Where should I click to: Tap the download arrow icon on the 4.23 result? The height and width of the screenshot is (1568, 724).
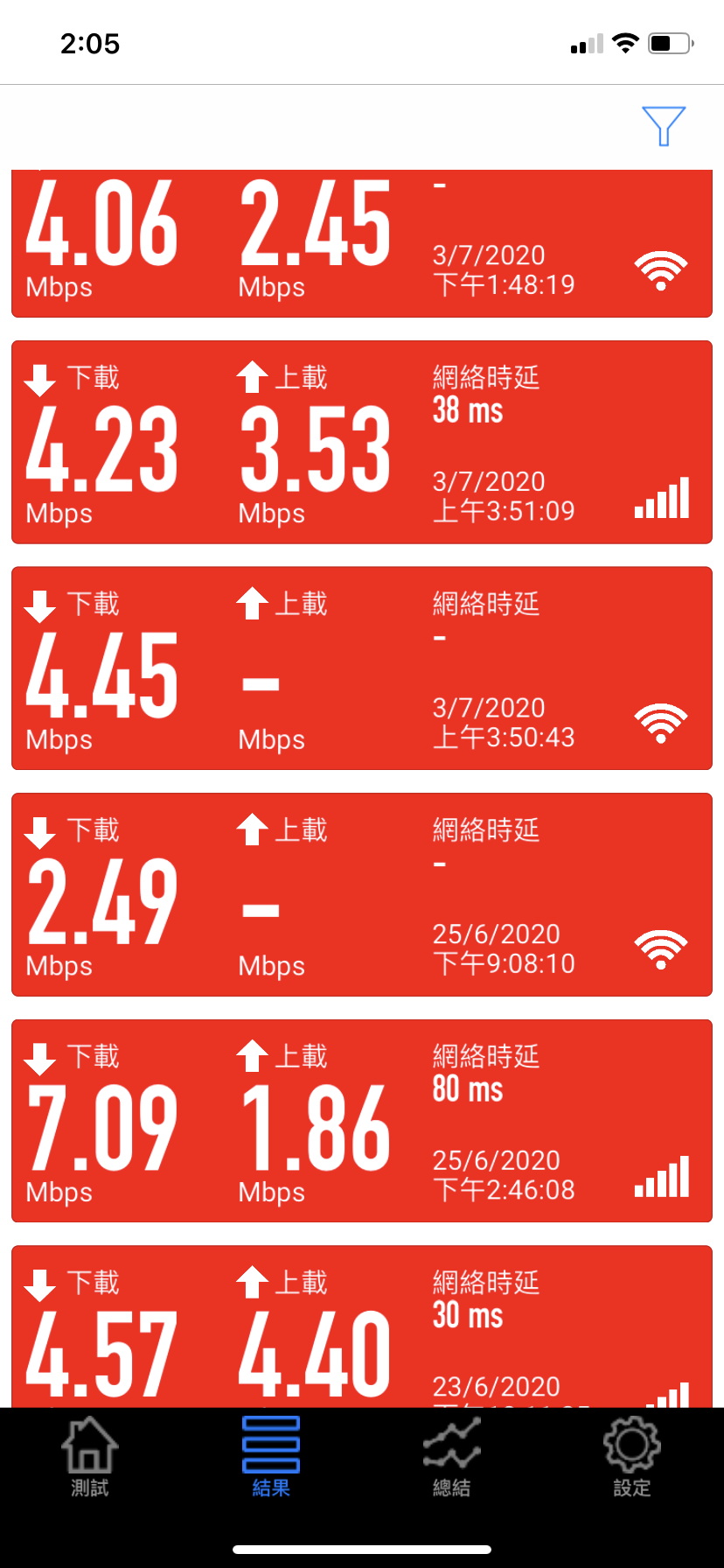point(39,378)
